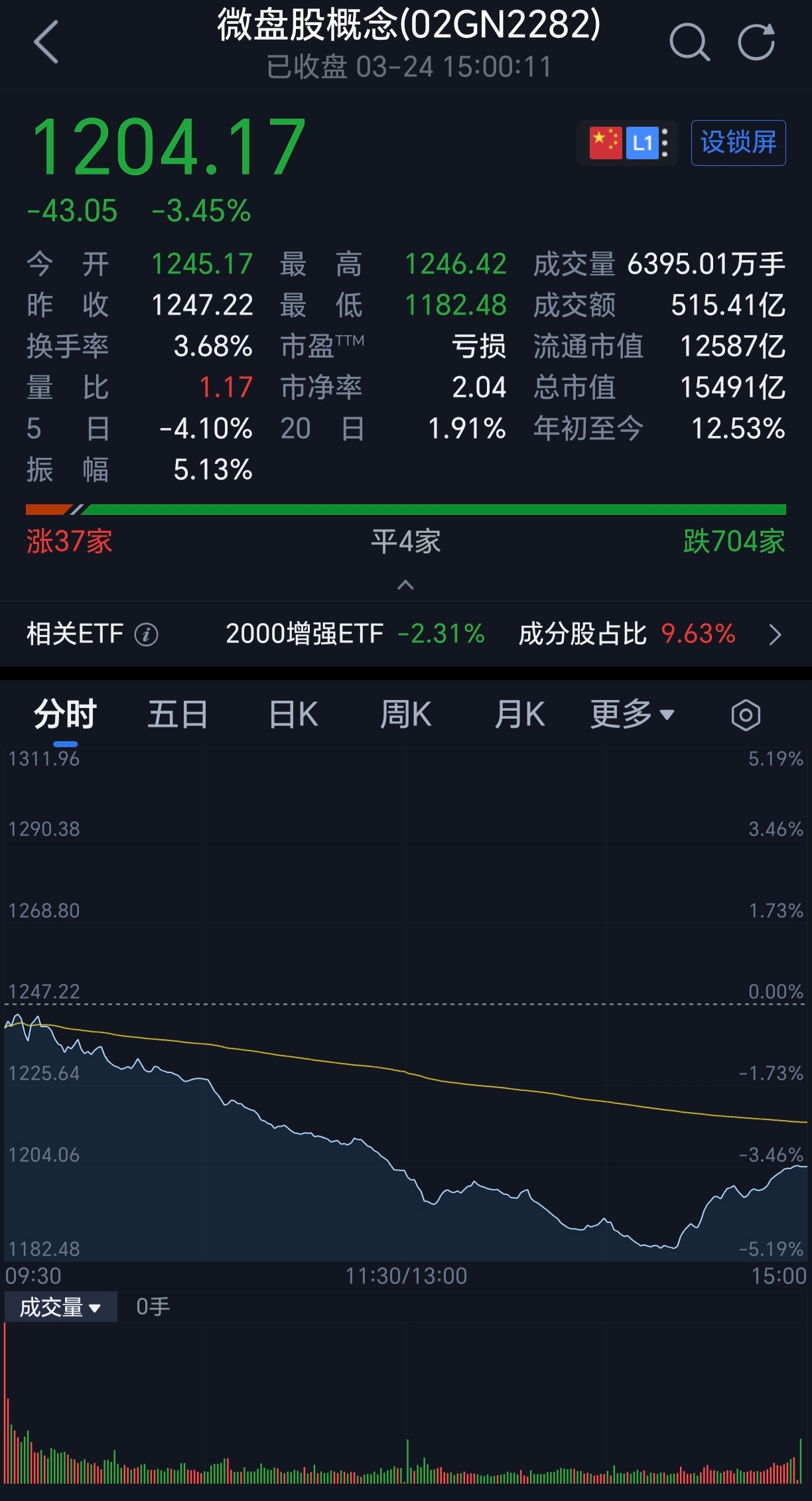Collapse the quote details panel
The width and height of the screenshot is (812, 1501).
click(405, 585)
